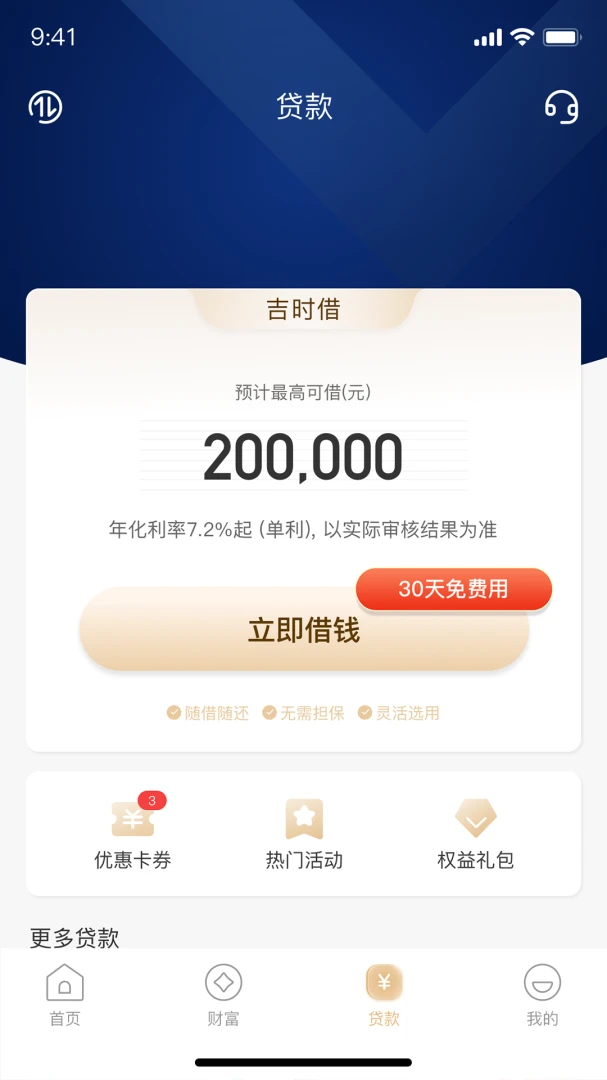Switch to the 首页 tab
This screenshot has width=607, height=1080.
pyautogui.click(x=65, y=995)
